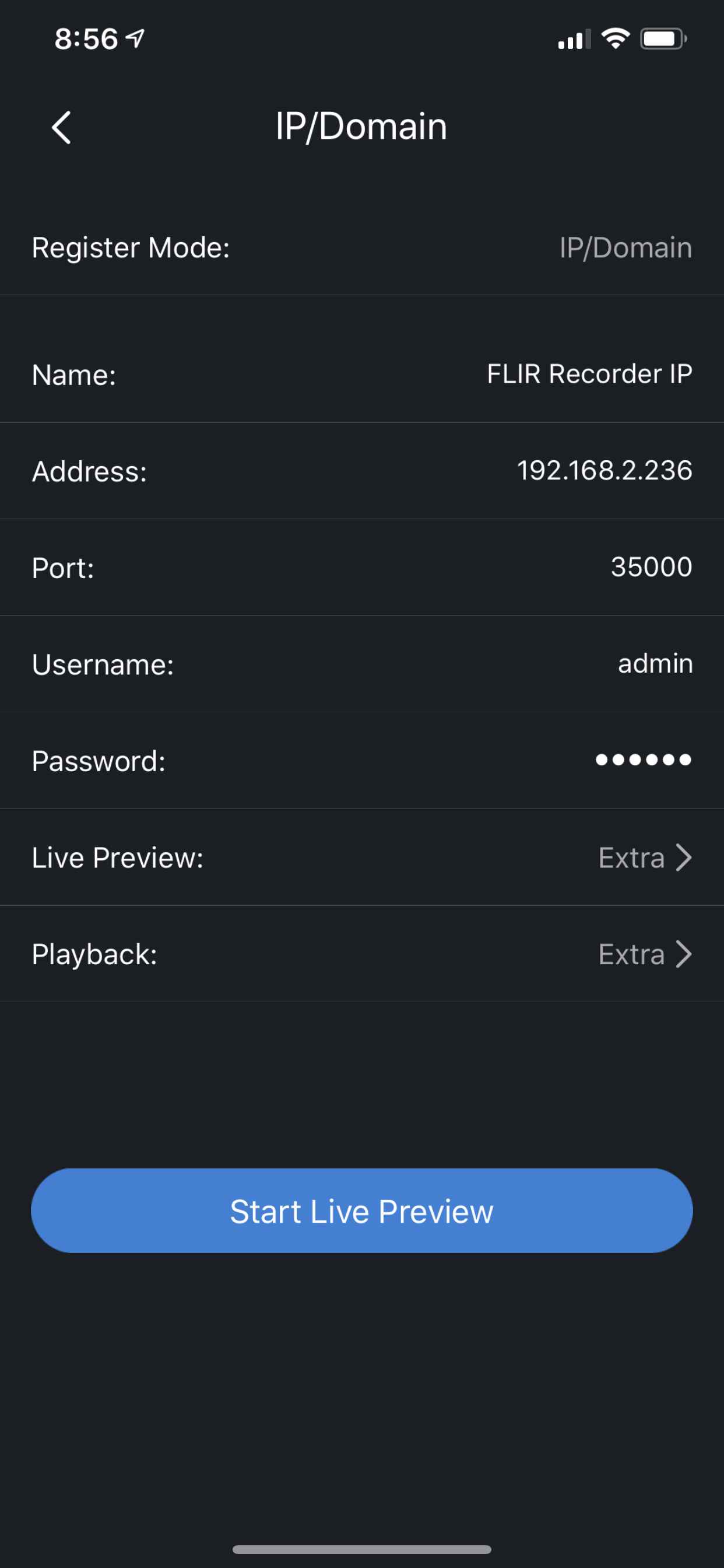Change the Port value 35000
The height and width of the screenshot is (1568, 724).
click(x=651, y=568)
